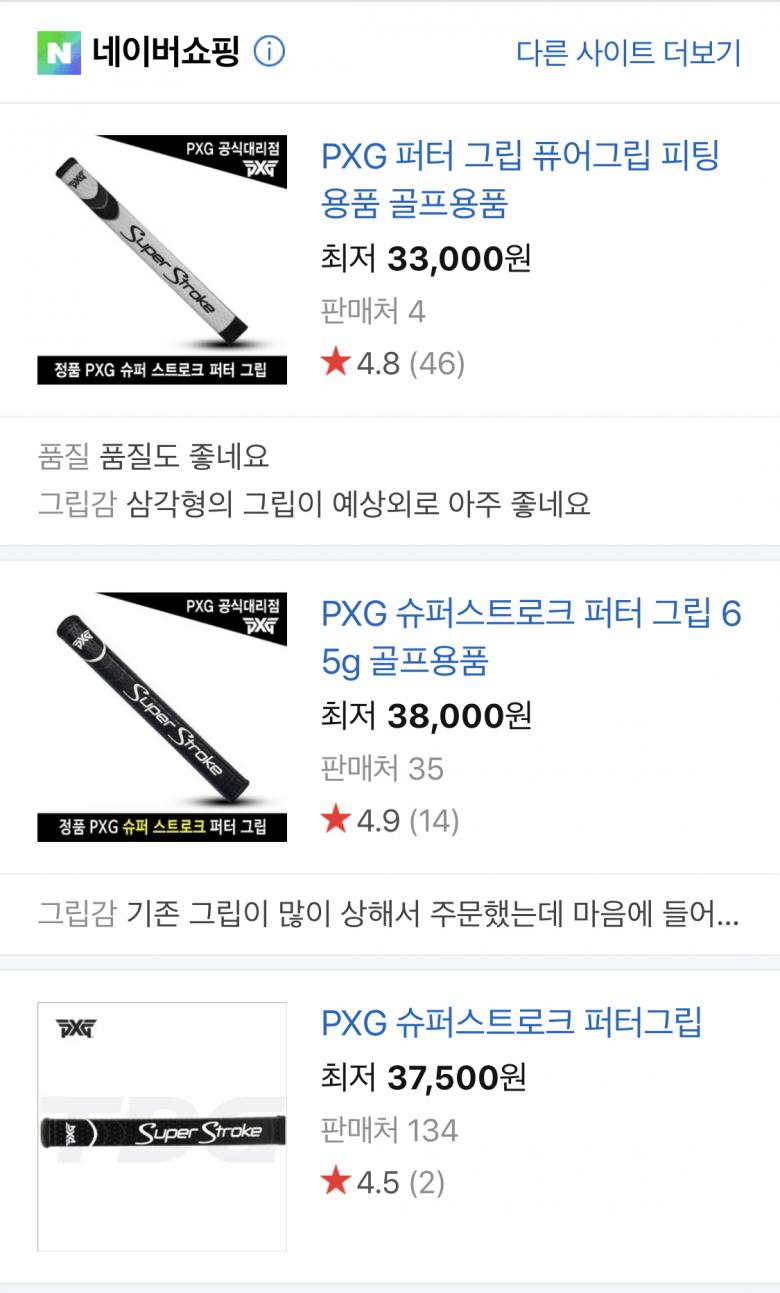
Task: Tap '다른 사이트 더보기' link
Action: [628, 53]
